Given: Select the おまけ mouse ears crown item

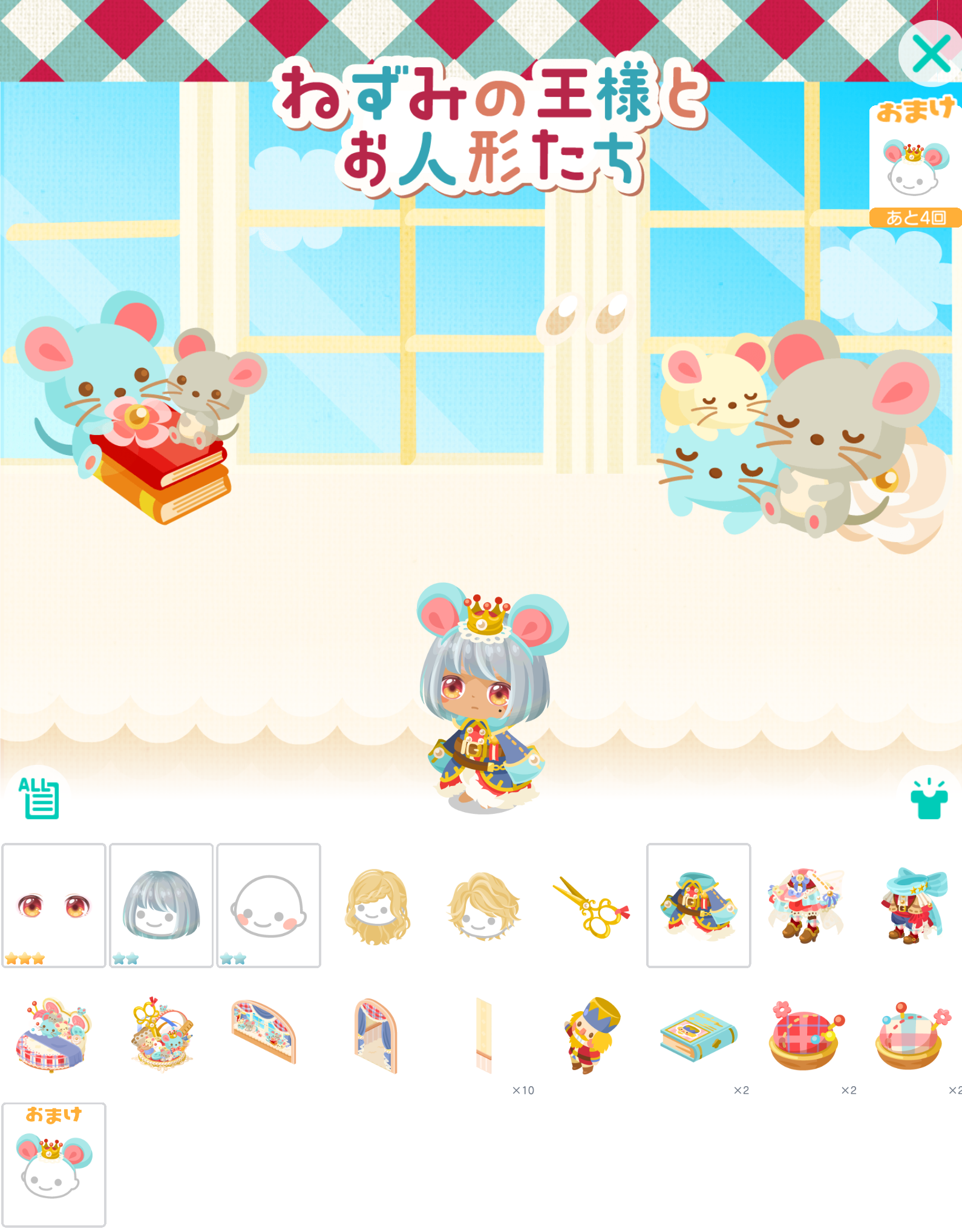Looking at the screenshot, I should [54, 1164].
